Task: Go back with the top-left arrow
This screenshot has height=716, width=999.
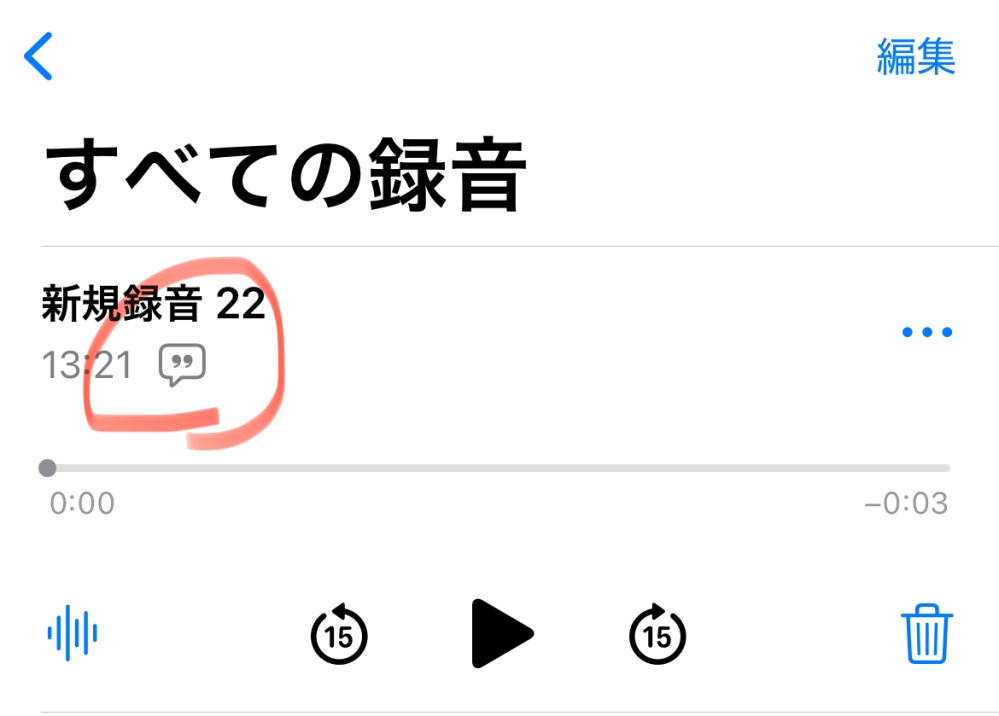Action: [38, 56]
